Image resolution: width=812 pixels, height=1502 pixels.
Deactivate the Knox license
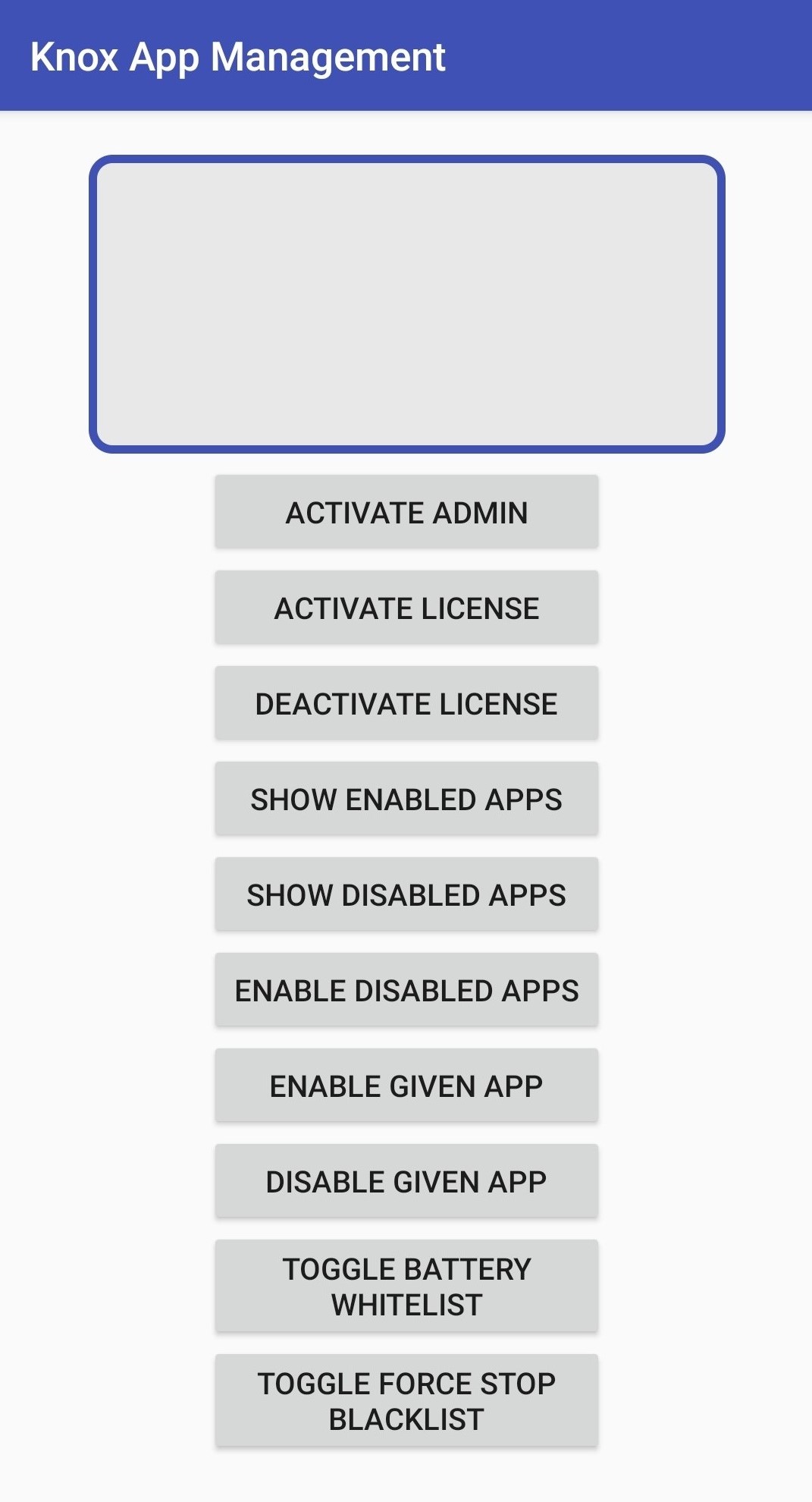[x=406, y=702]
